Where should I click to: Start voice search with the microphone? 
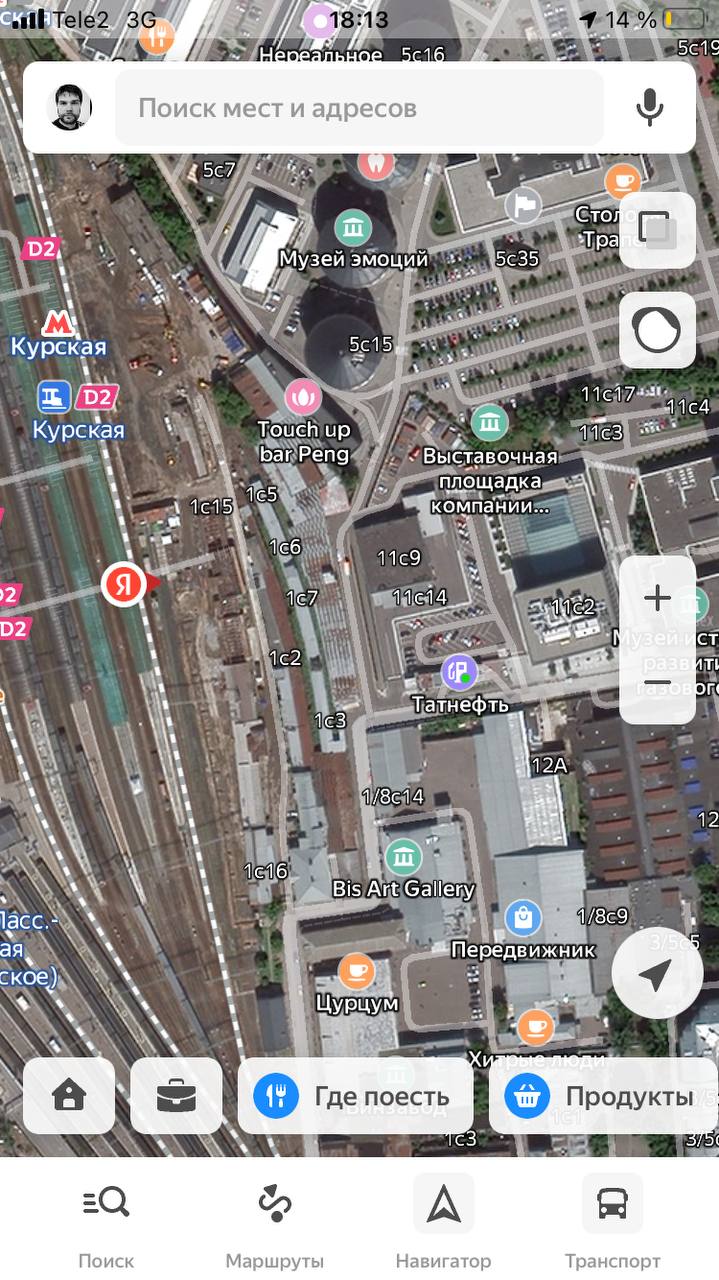(x=650, y=107)
